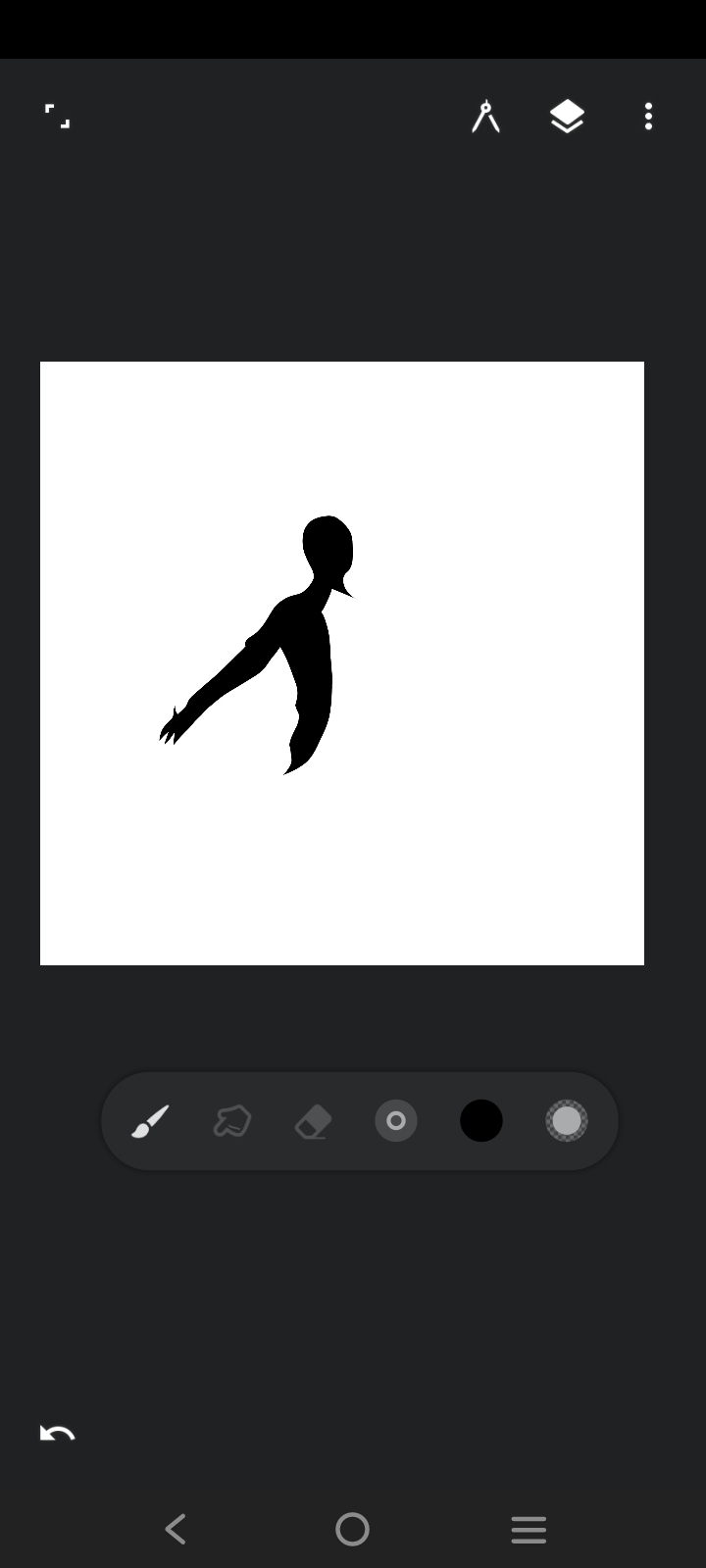Enter fullscreen canvas mode
This screenshot has width=706, height=1568.
coord(58,117)
